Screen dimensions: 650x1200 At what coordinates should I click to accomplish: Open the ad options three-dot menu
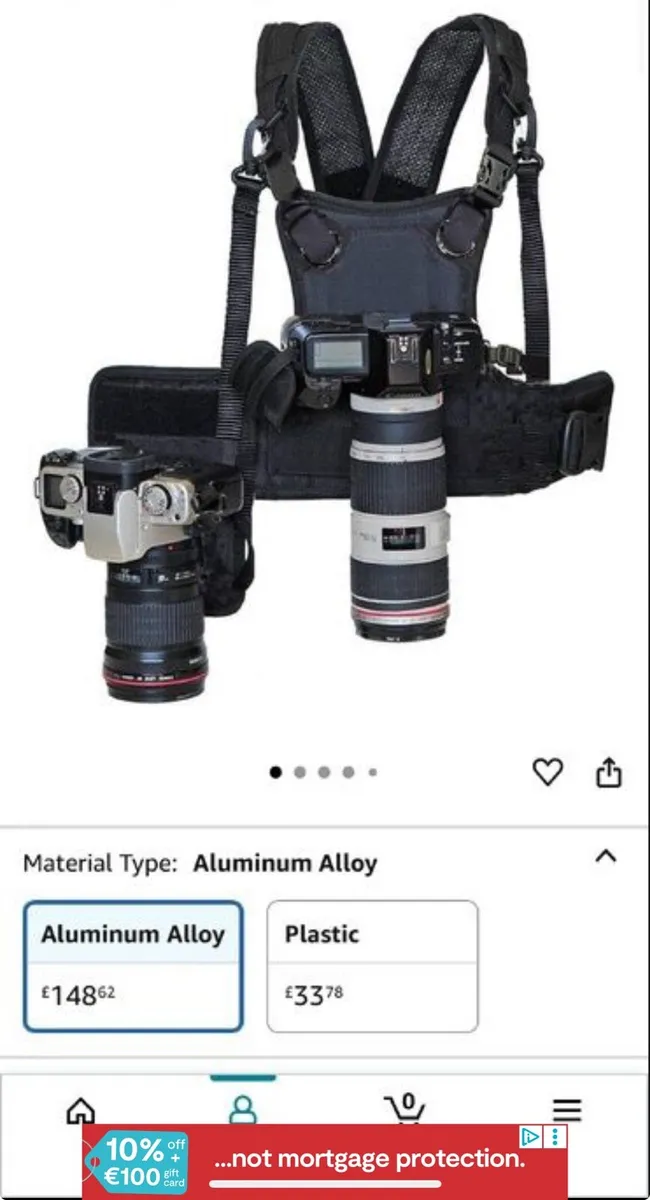[557, 1137]
